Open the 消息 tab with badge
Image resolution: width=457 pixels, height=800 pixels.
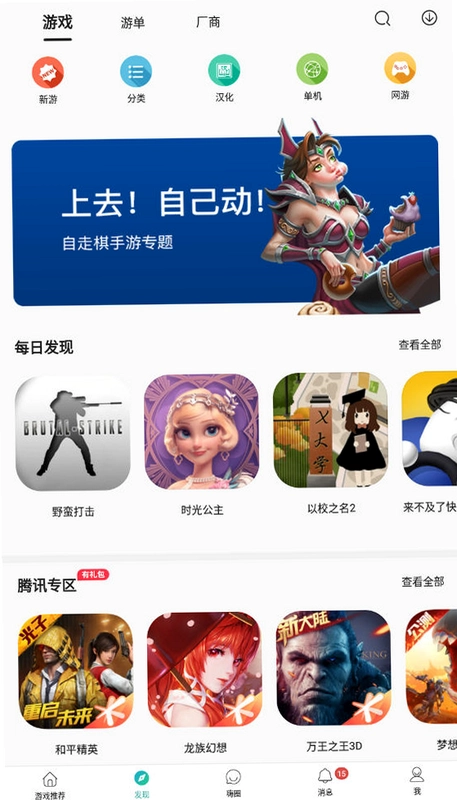click(x=326, y=782)
